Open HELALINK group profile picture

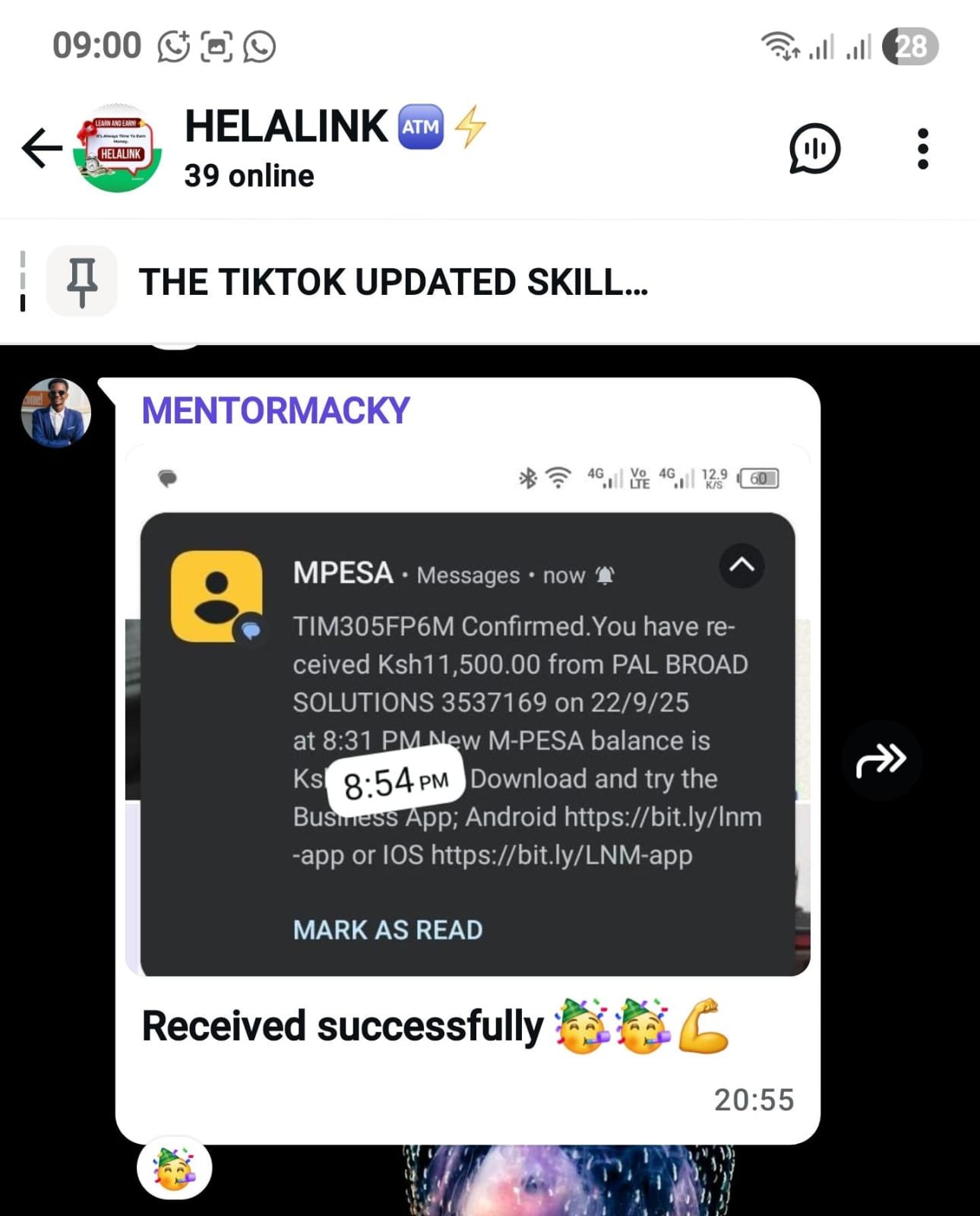(118, 147)
